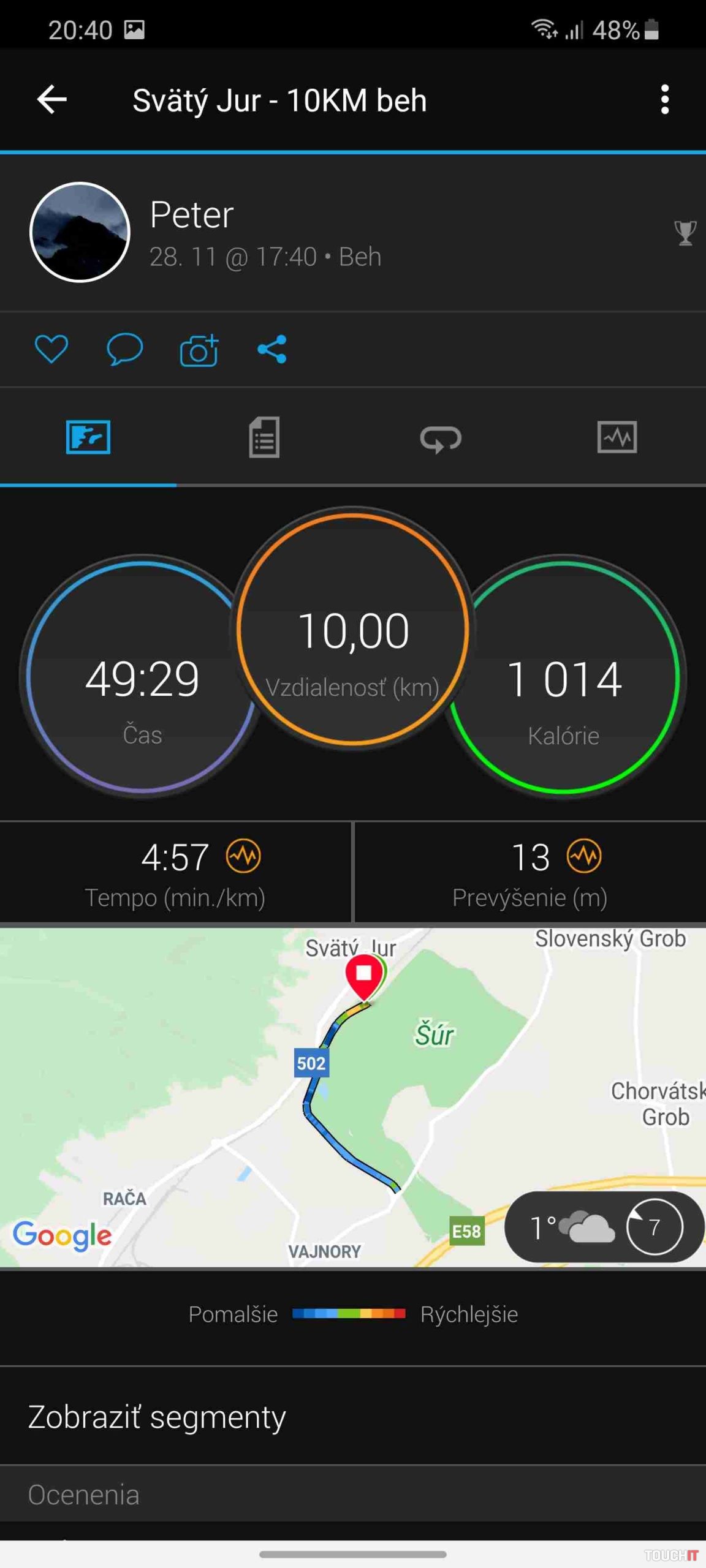
Task: Add a photo to the activity
Action: coord(199,350)
